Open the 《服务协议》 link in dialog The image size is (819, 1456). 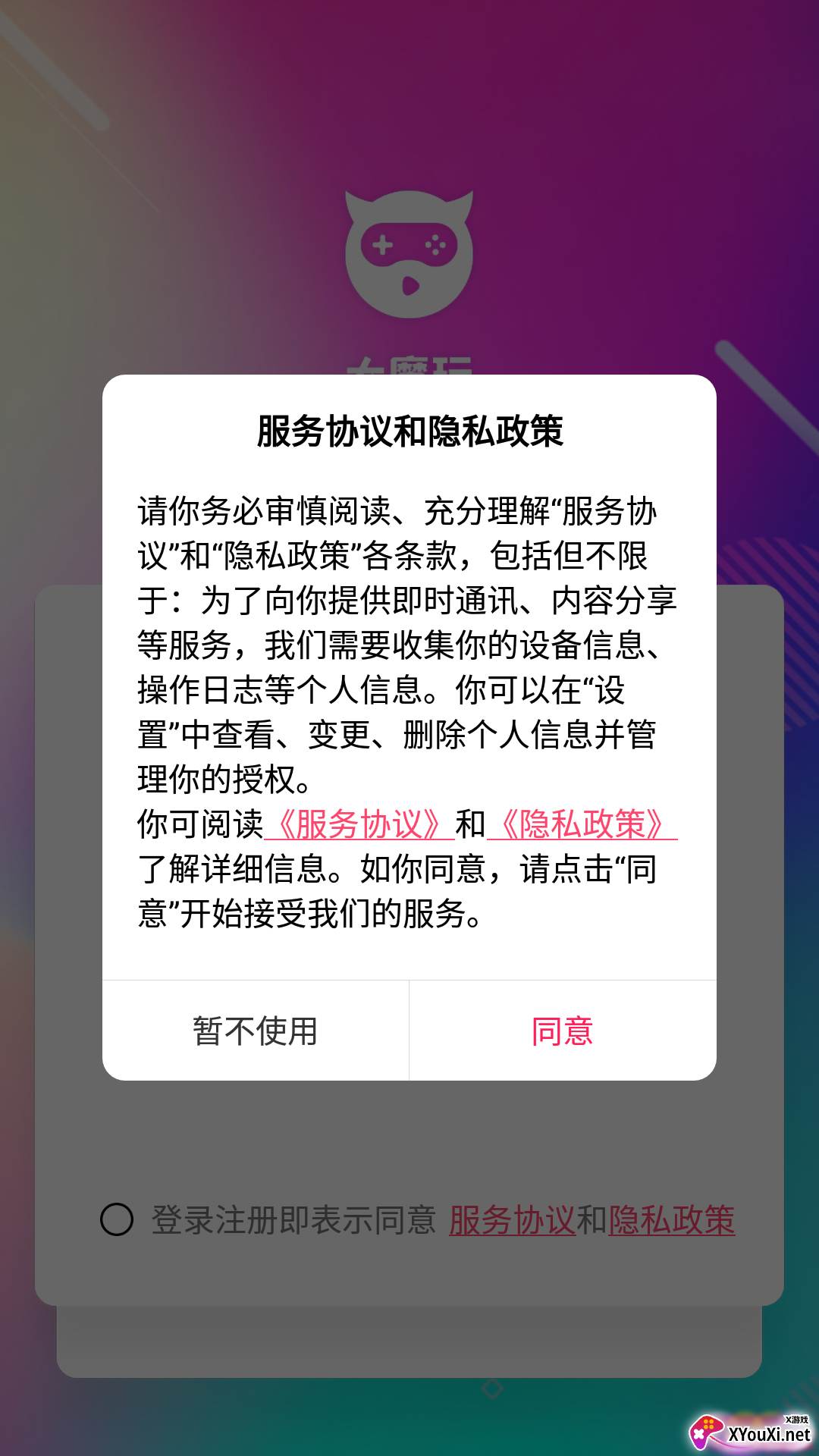[359, 824]
